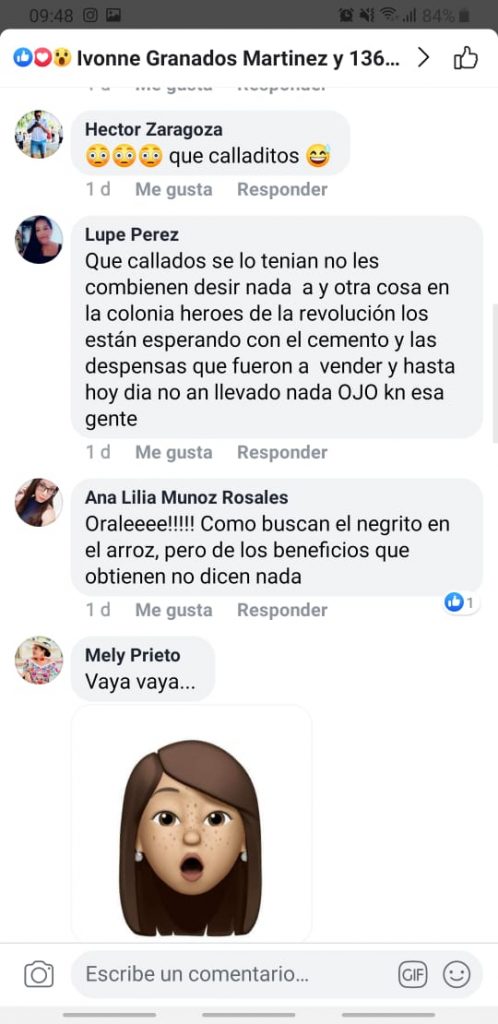Screen dimensions: 498x1024
Task: Open Mely Prieto's avatar sticker
Action: [191, 823]
